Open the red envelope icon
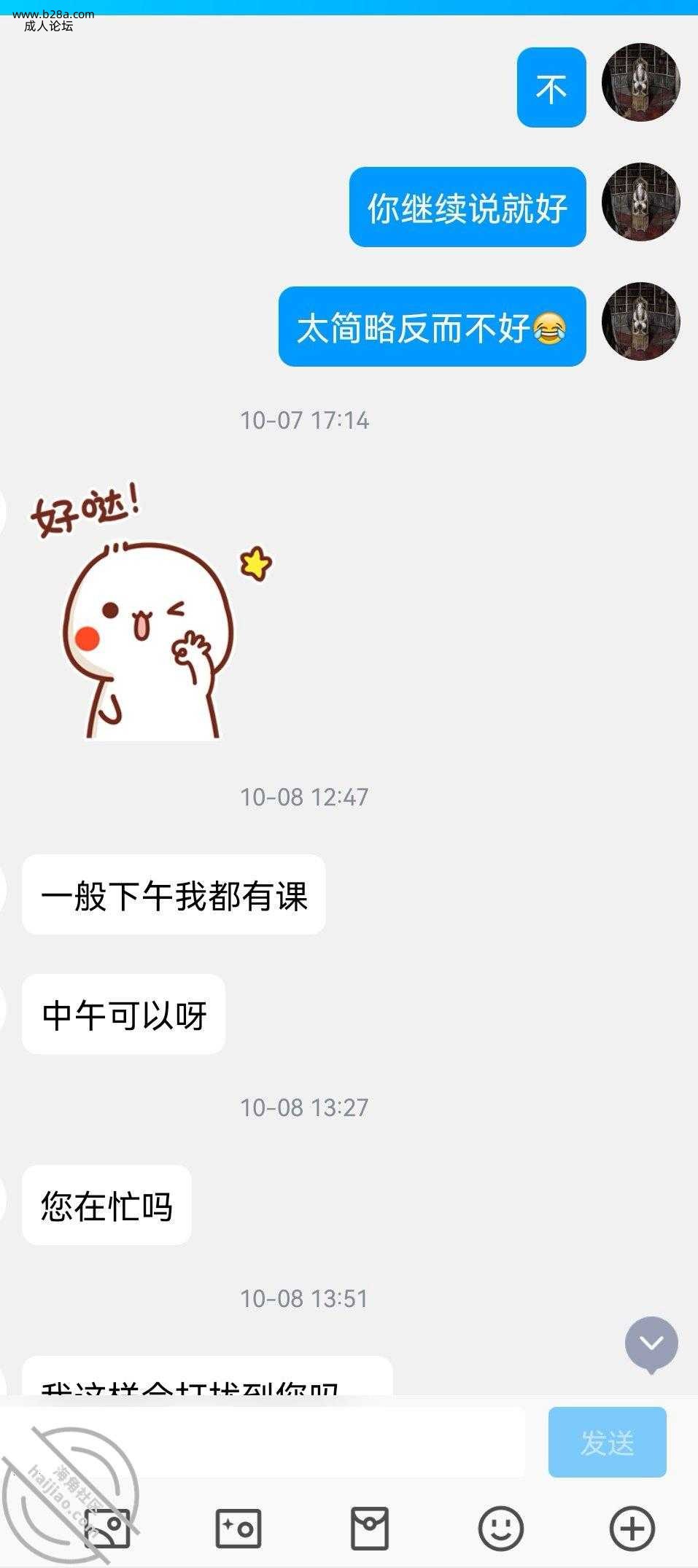Viewport: 698px width, 1568px height. click(370, 1529)
